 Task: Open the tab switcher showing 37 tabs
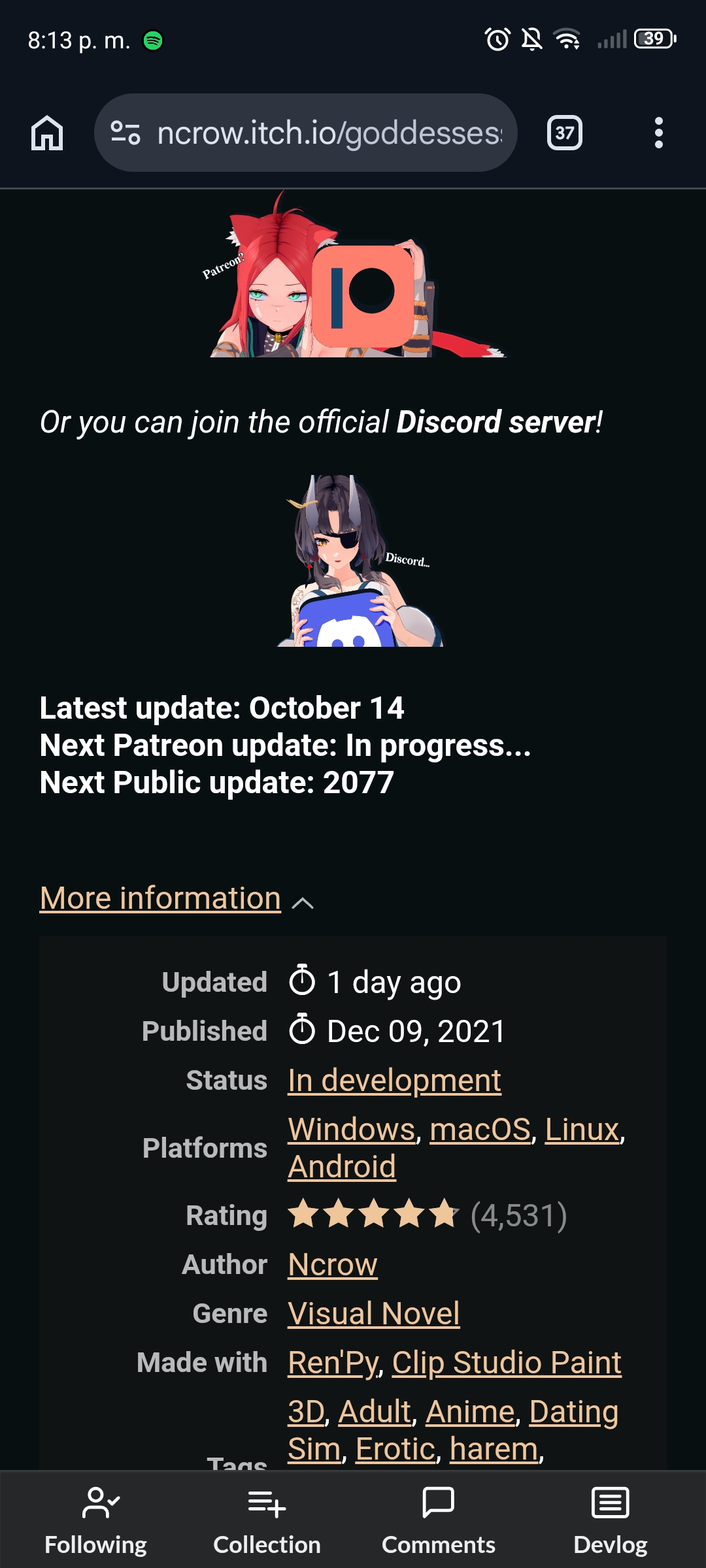564,133
